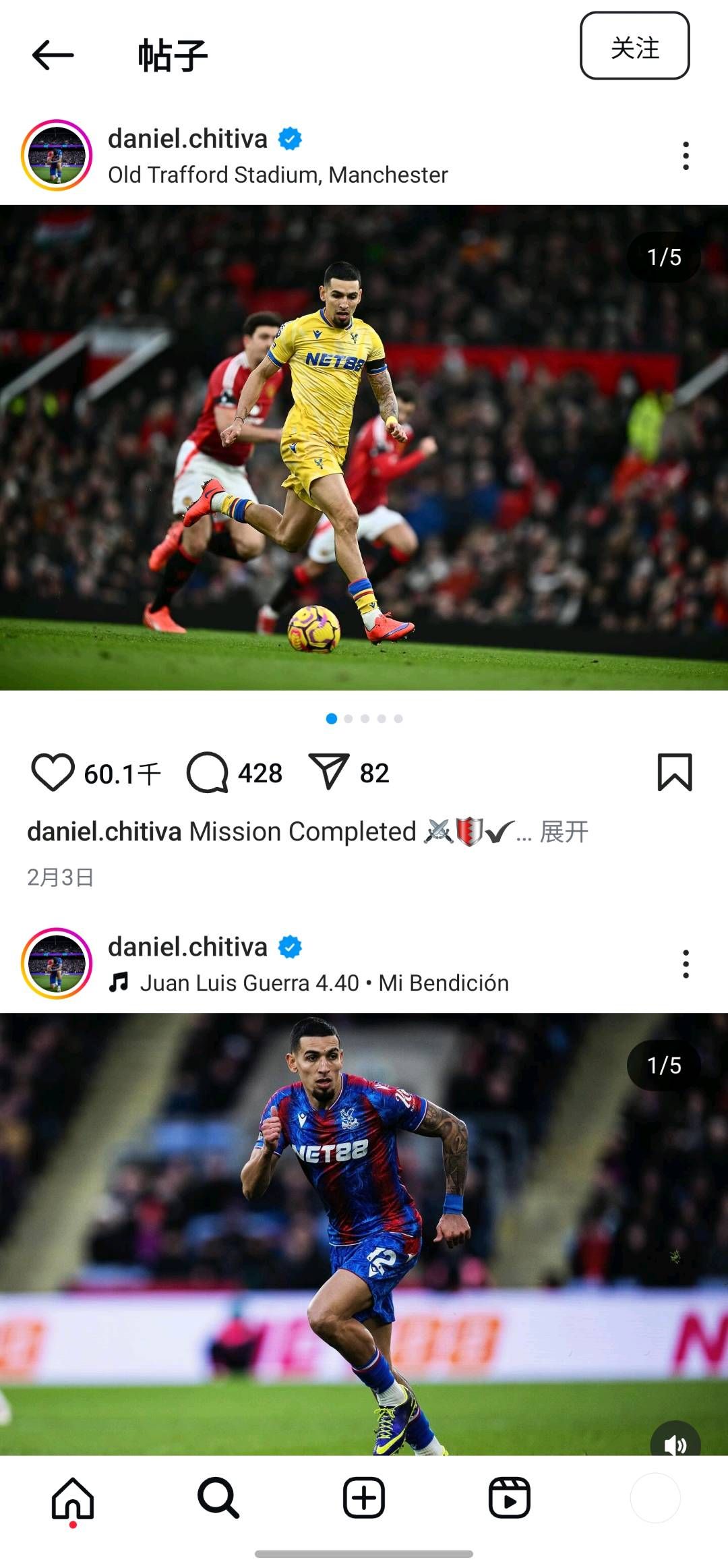Viewport: 728px width, 1568px height.
Task: Bookmark the Mission Completed post
Action: (675, 772)
